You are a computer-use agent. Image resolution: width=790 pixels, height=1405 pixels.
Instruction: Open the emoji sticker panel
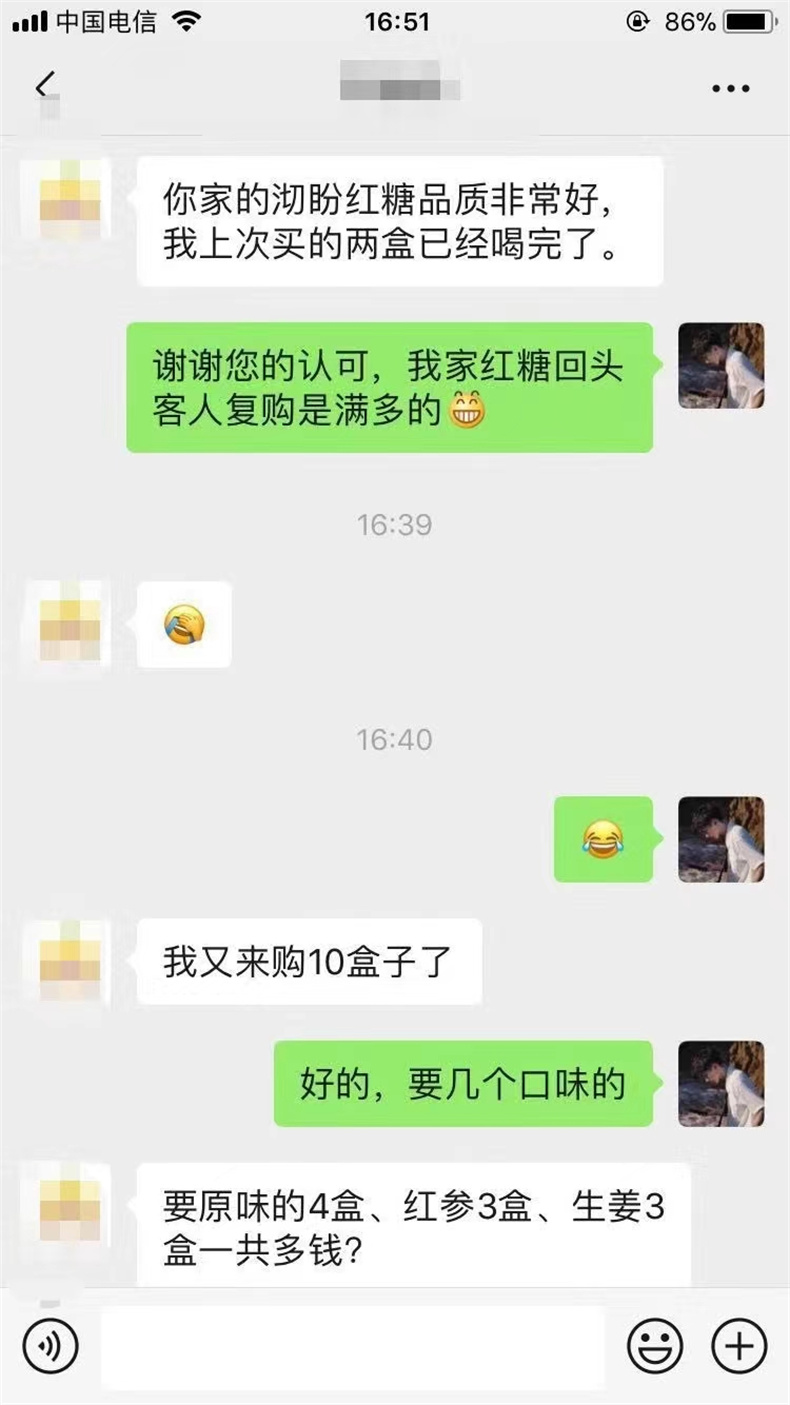click(654, 1346)
